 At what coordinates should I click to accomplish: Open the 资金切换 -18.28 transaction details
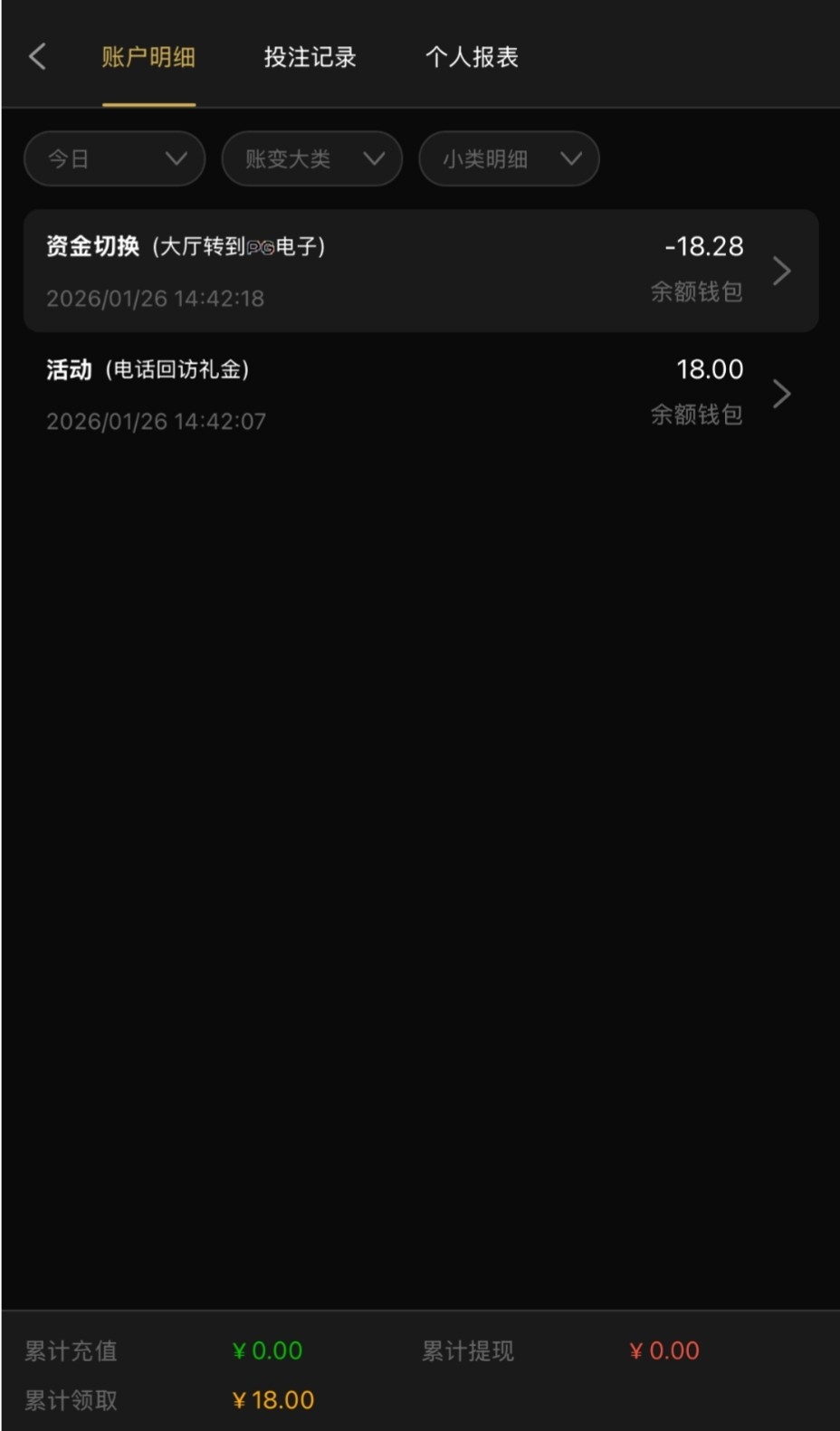(x=421, y=271)
